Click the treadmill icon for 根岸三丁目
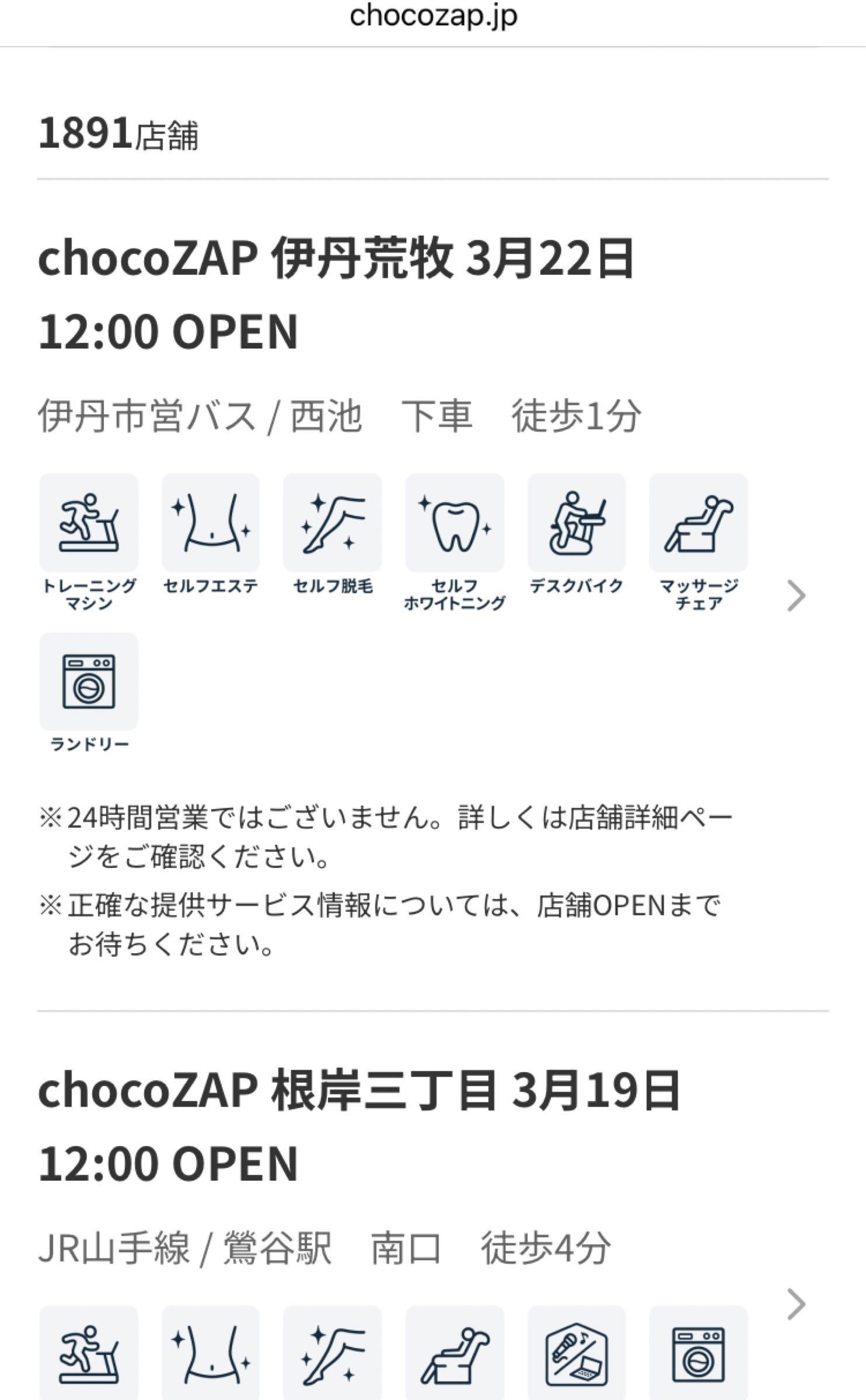 point(89,1359)
